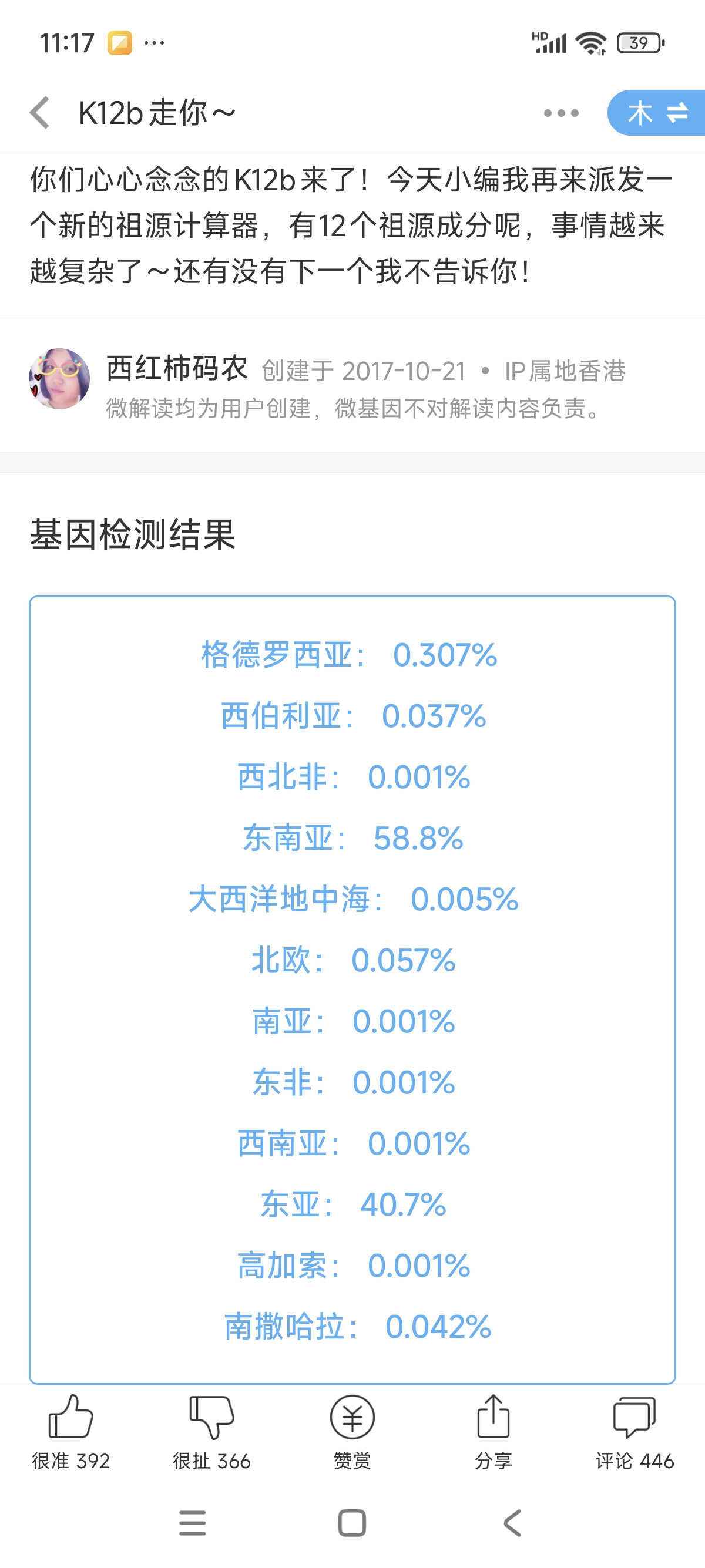Share this result via 分享

tap(493, 1432)
